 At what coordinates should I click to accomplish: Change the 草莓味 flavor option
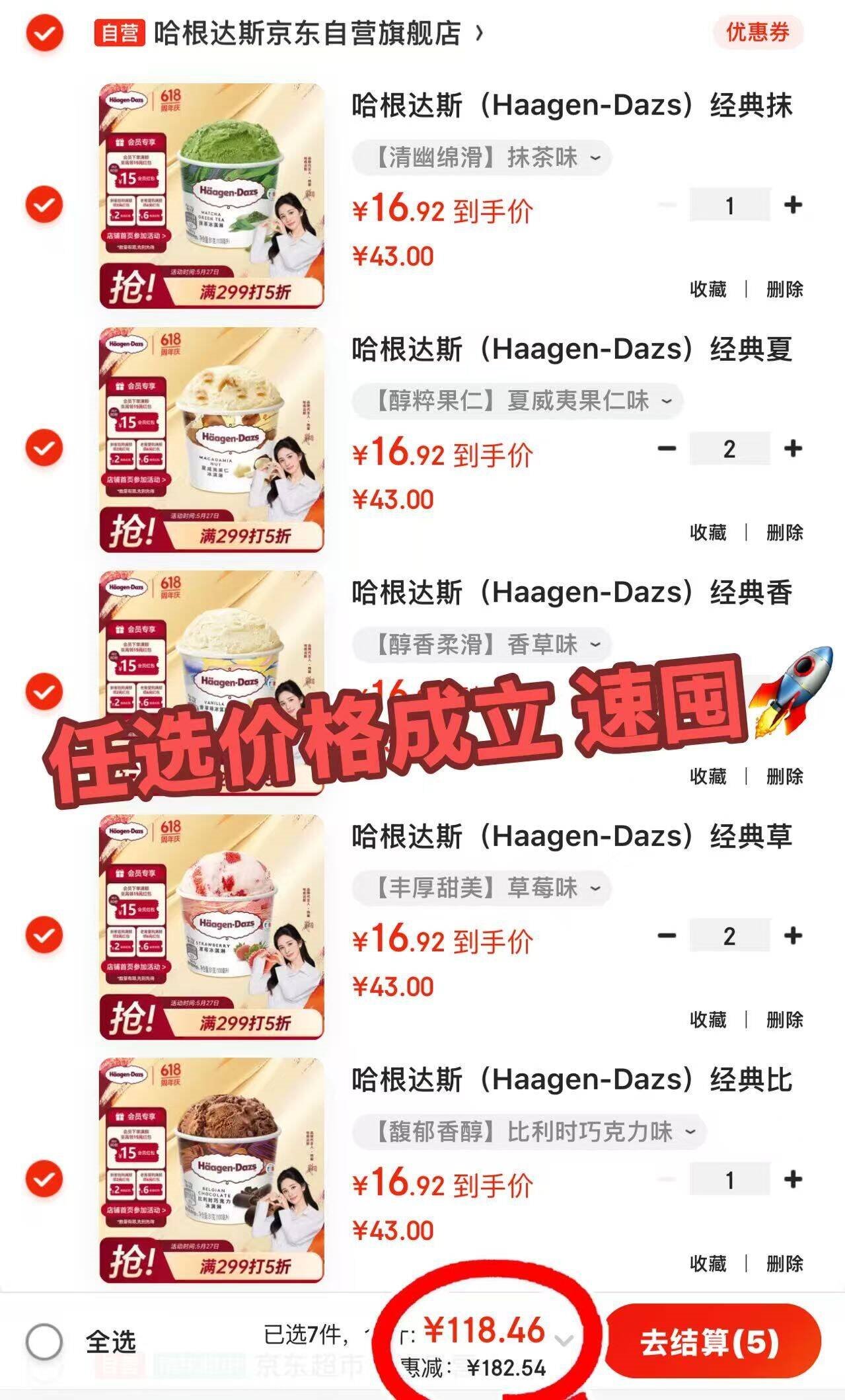point(482,887)
